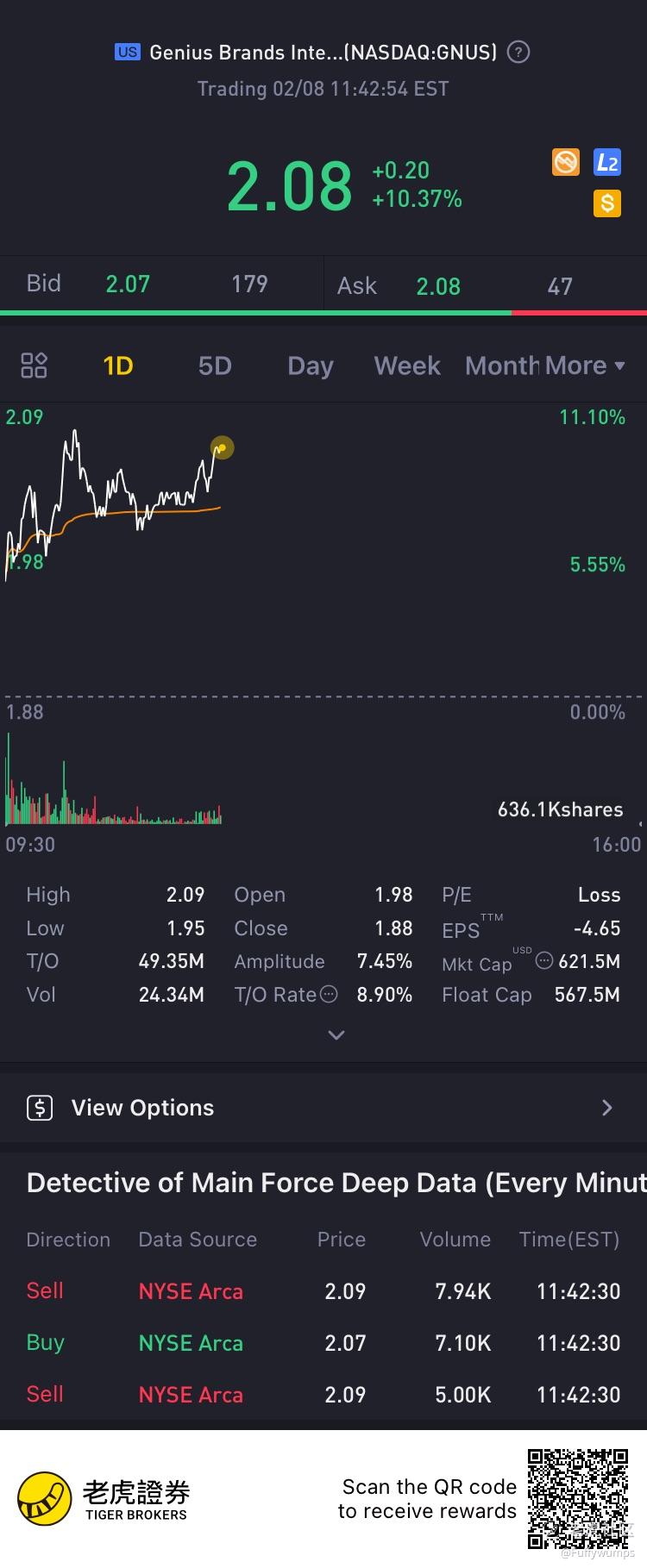Open the chart layout grid icon

tap(34, 365)
